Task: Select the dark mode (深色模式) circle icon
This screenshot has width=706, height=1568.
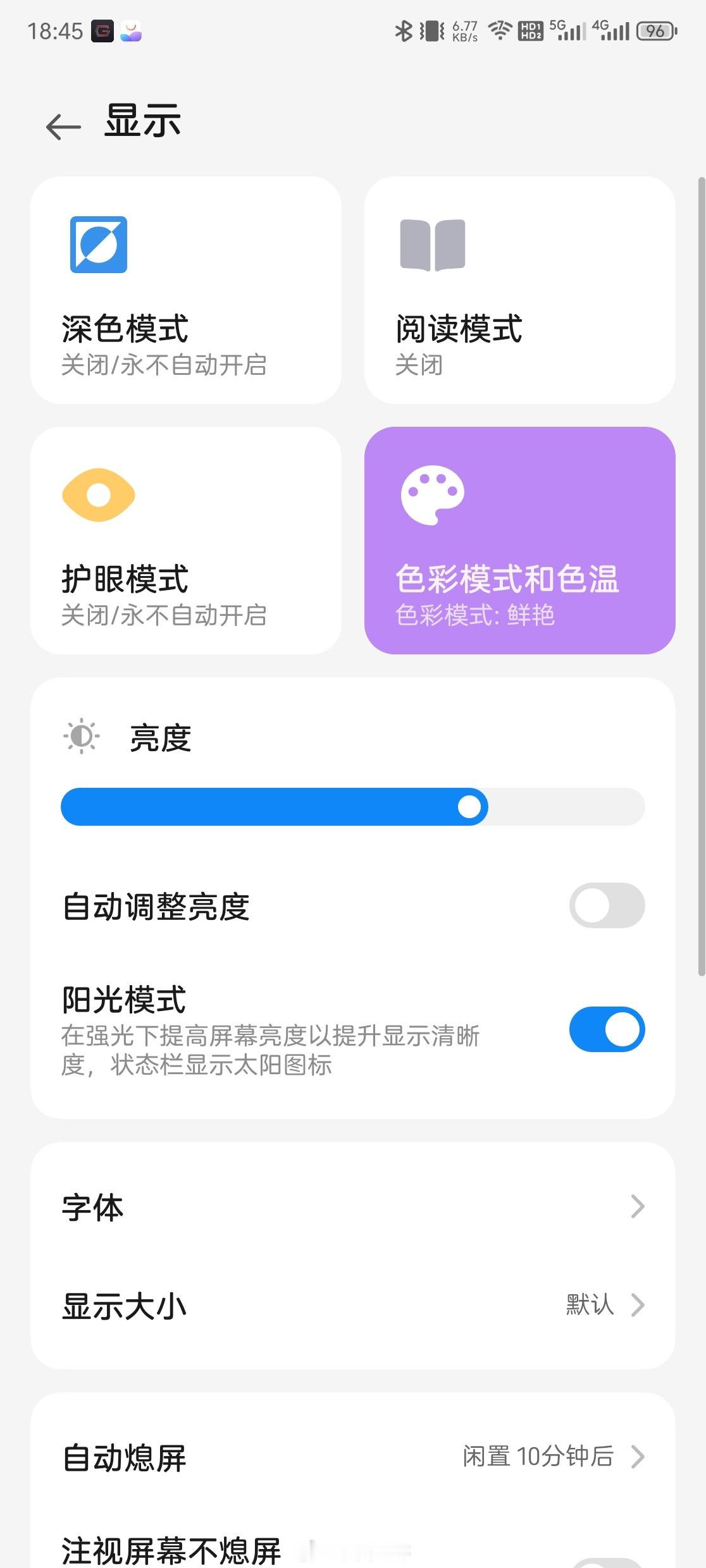Action: click(x=99, y=244)
